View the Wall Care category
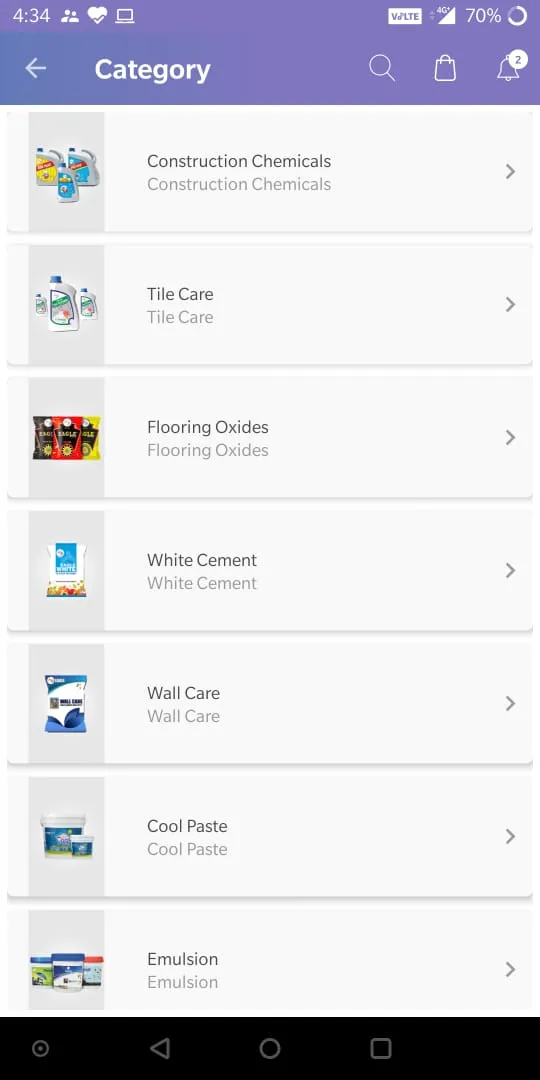The width and height of the screenshot is (540, 1080). click(270, 704)
